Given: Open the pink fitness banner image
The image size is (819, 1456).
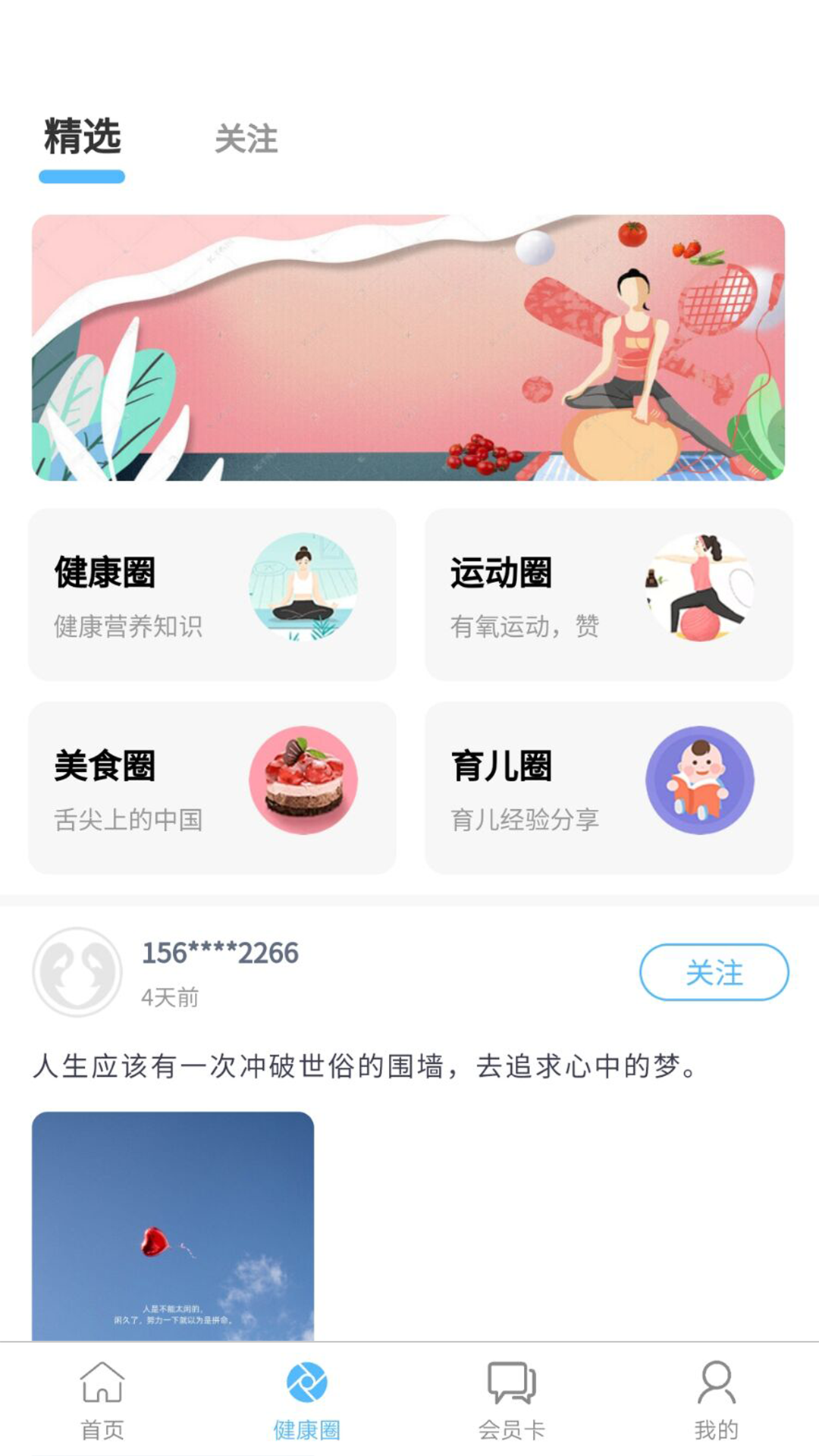Looking at the screenshot, I should click(409, 349).
